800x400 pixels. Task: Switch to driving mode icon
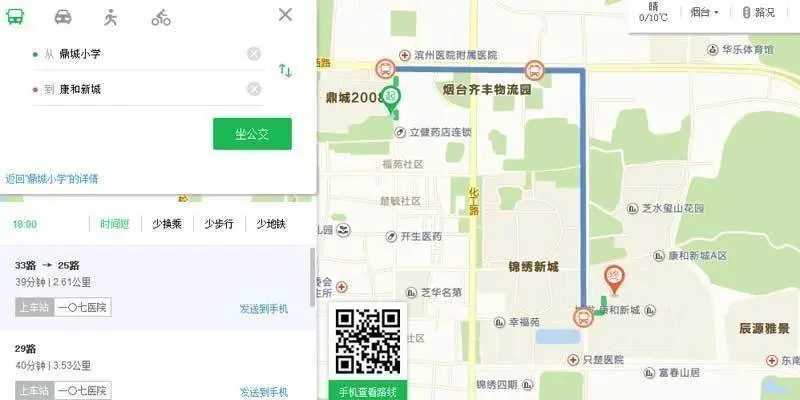pyautogui.click(x=62, y=16)
